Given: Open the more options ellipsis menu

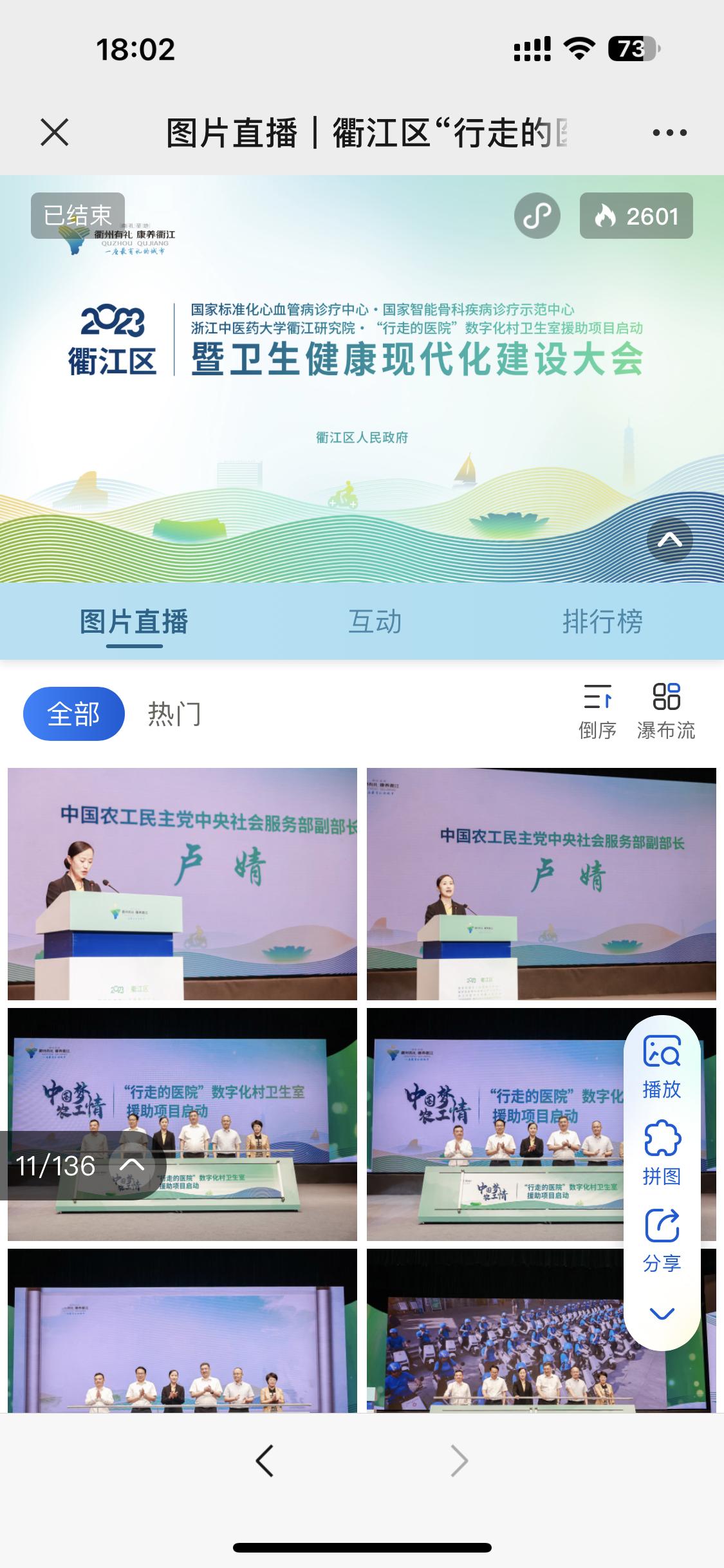Looking at the screenshot, I should (667, 132).
